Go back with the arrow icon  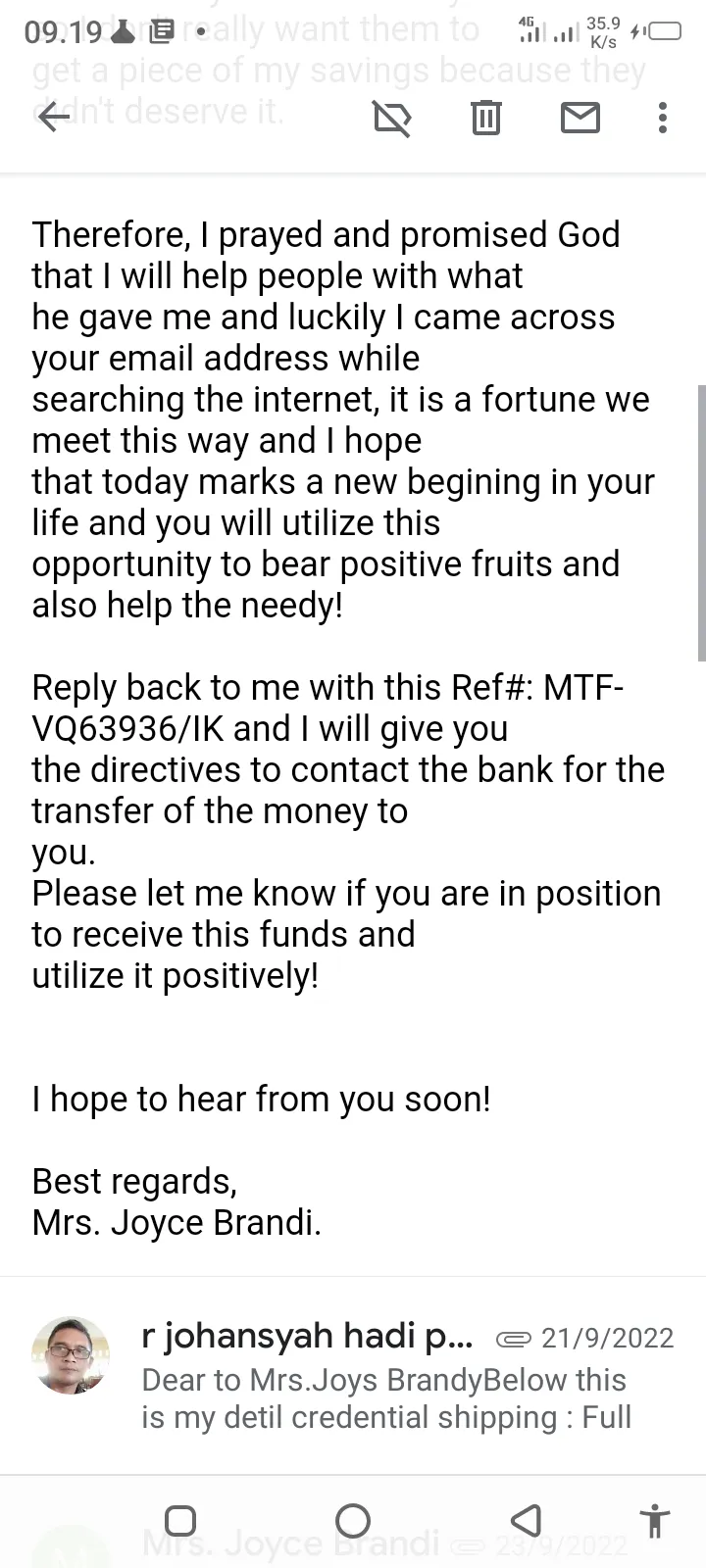(x=53, y=118)
